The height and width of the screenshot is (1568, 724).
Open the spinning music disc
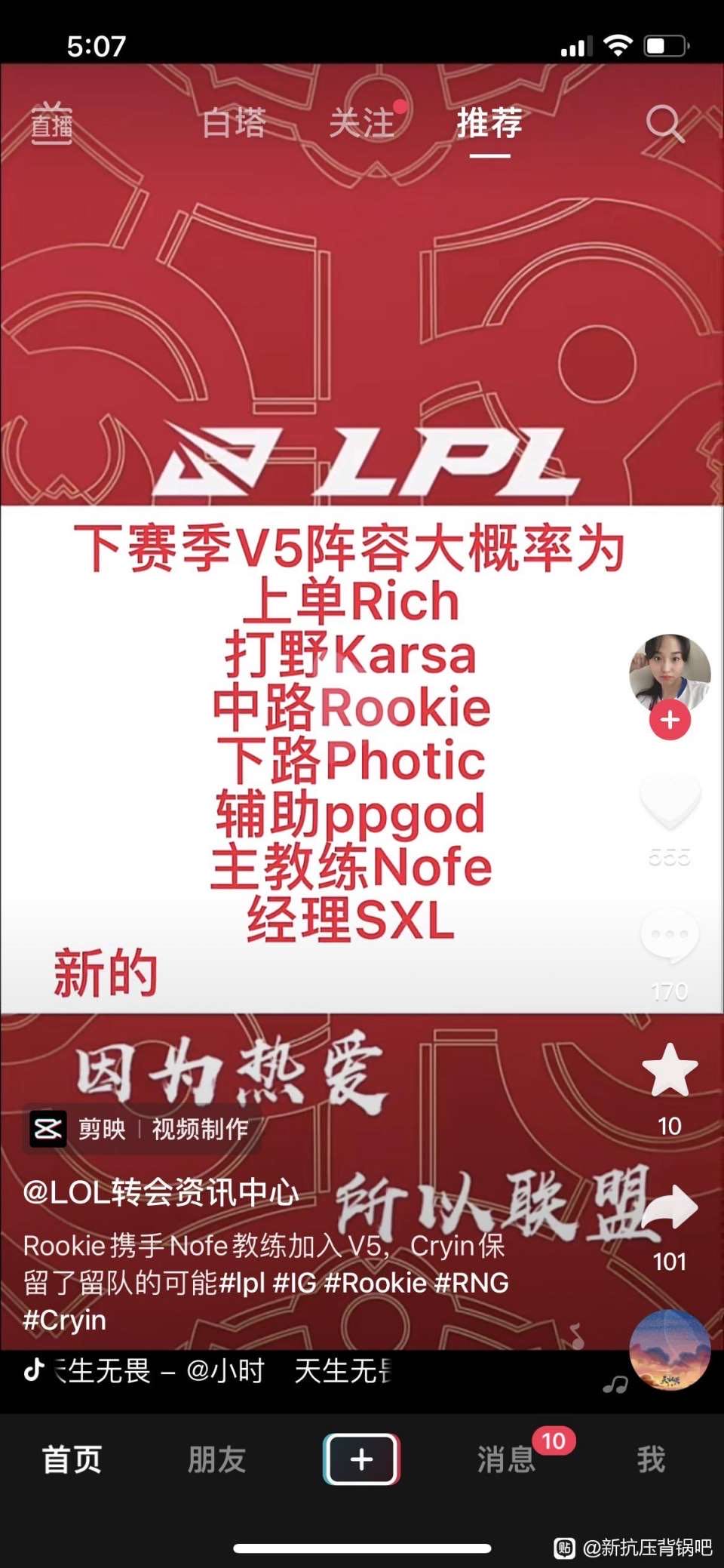670,1349
